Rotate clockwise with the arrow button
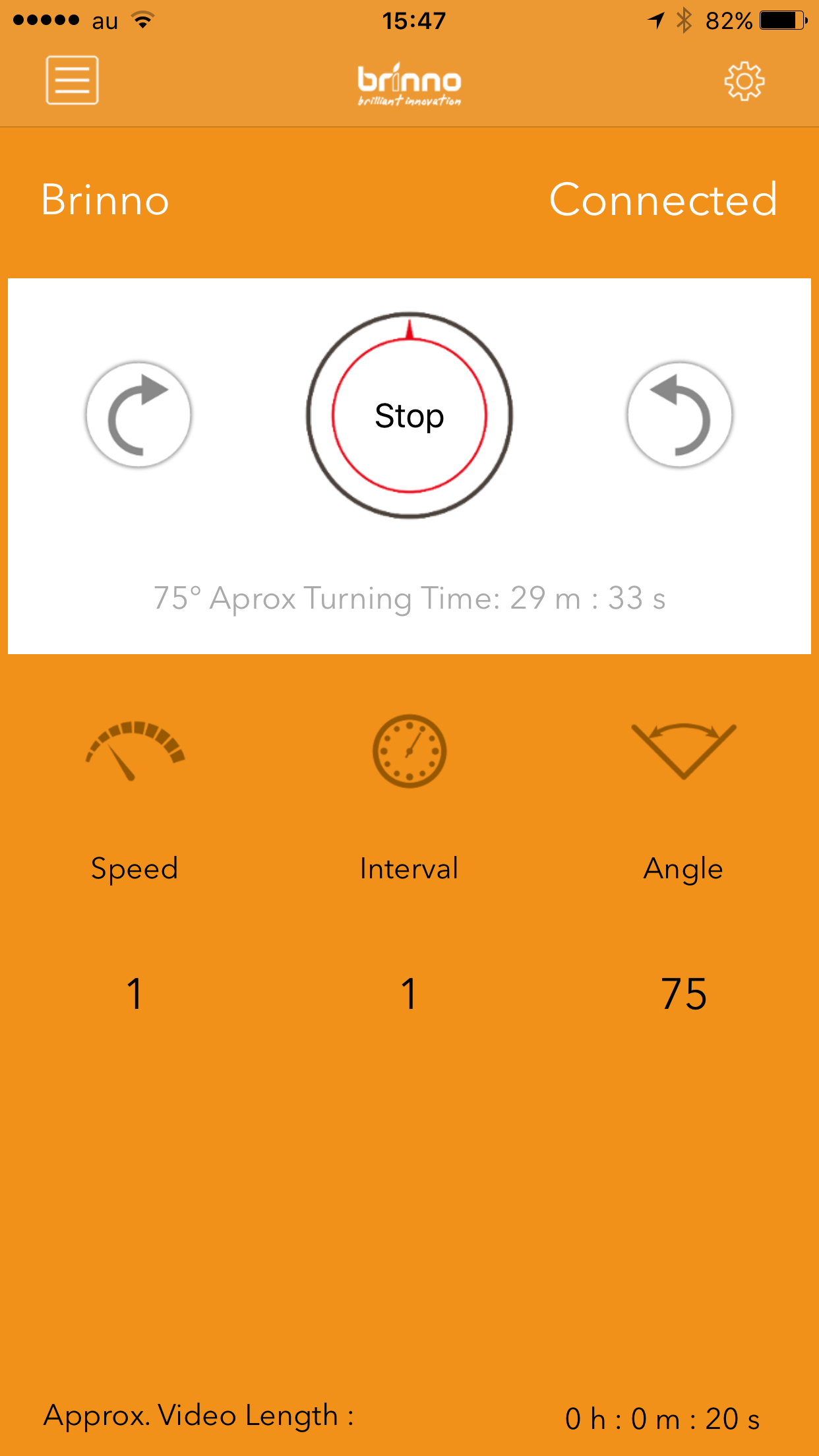This screenshot has height=1456, width=819. tap(138, 415)
